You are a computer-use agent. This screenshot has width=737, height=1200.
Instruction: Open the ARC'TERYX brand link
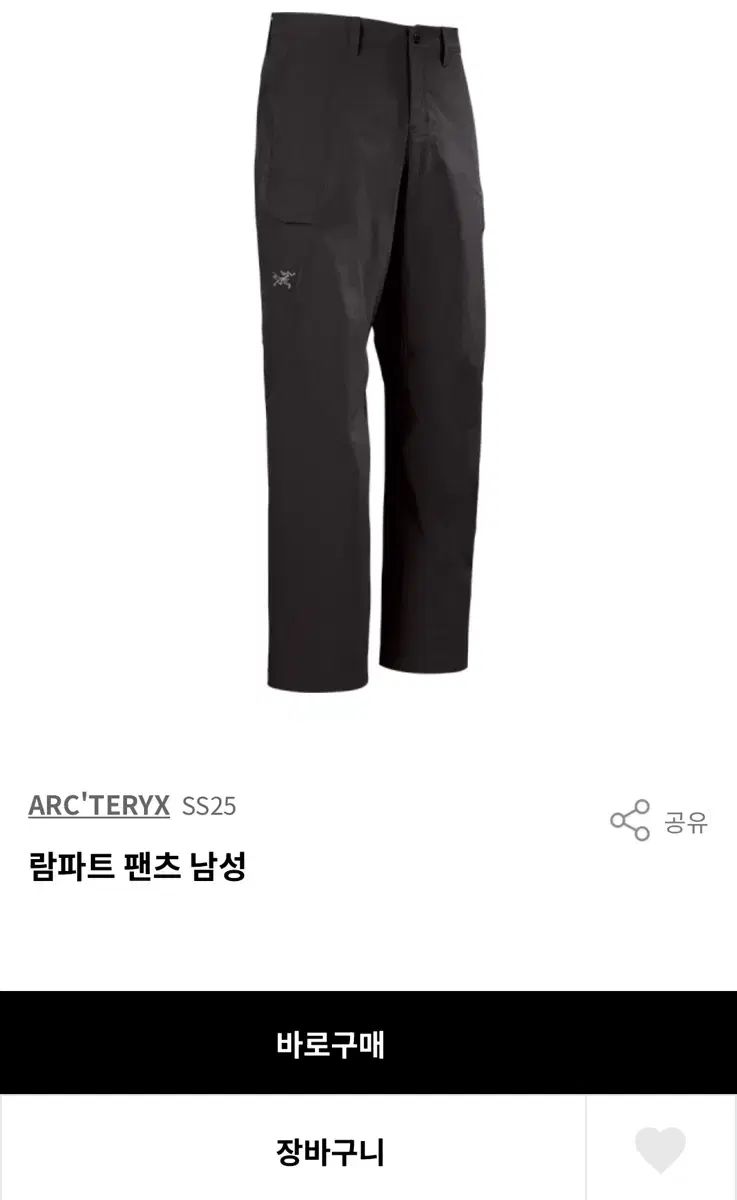[x=99, y=806]
